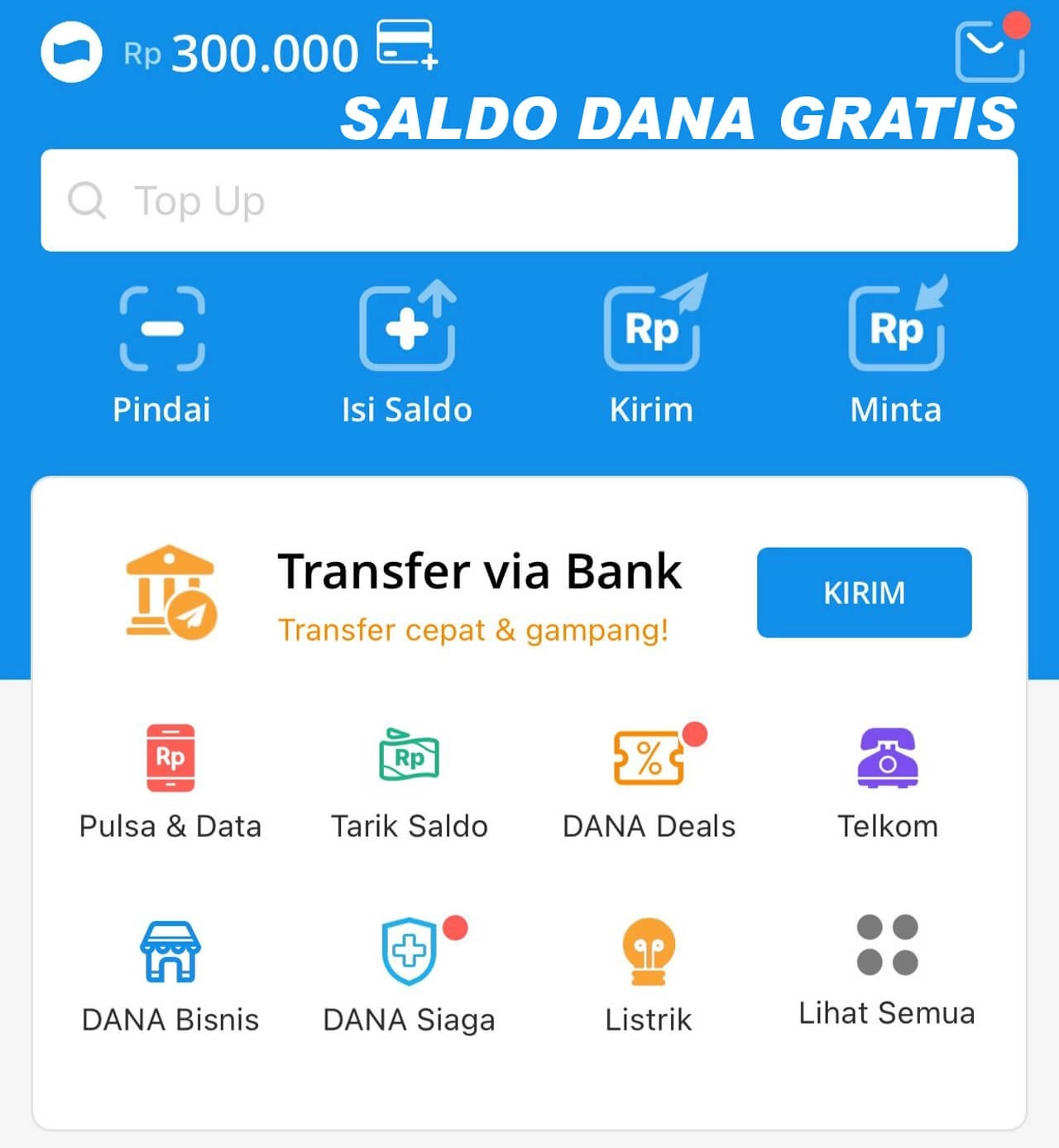
Task: Tap the Top Up search box
Action: (x=529, y=200)
